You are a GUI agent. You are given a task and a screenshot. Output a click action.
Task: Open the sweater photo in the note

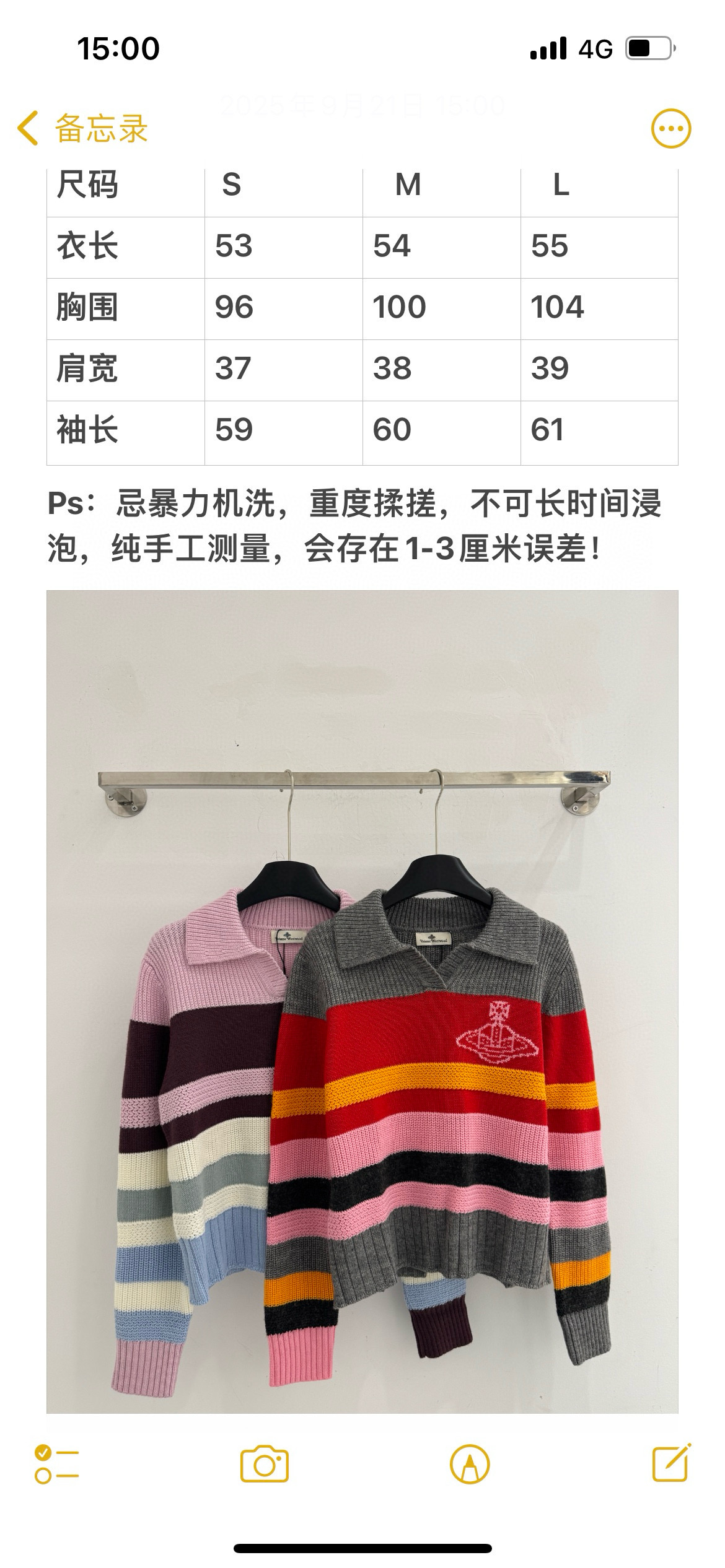tap(362, 1000)
